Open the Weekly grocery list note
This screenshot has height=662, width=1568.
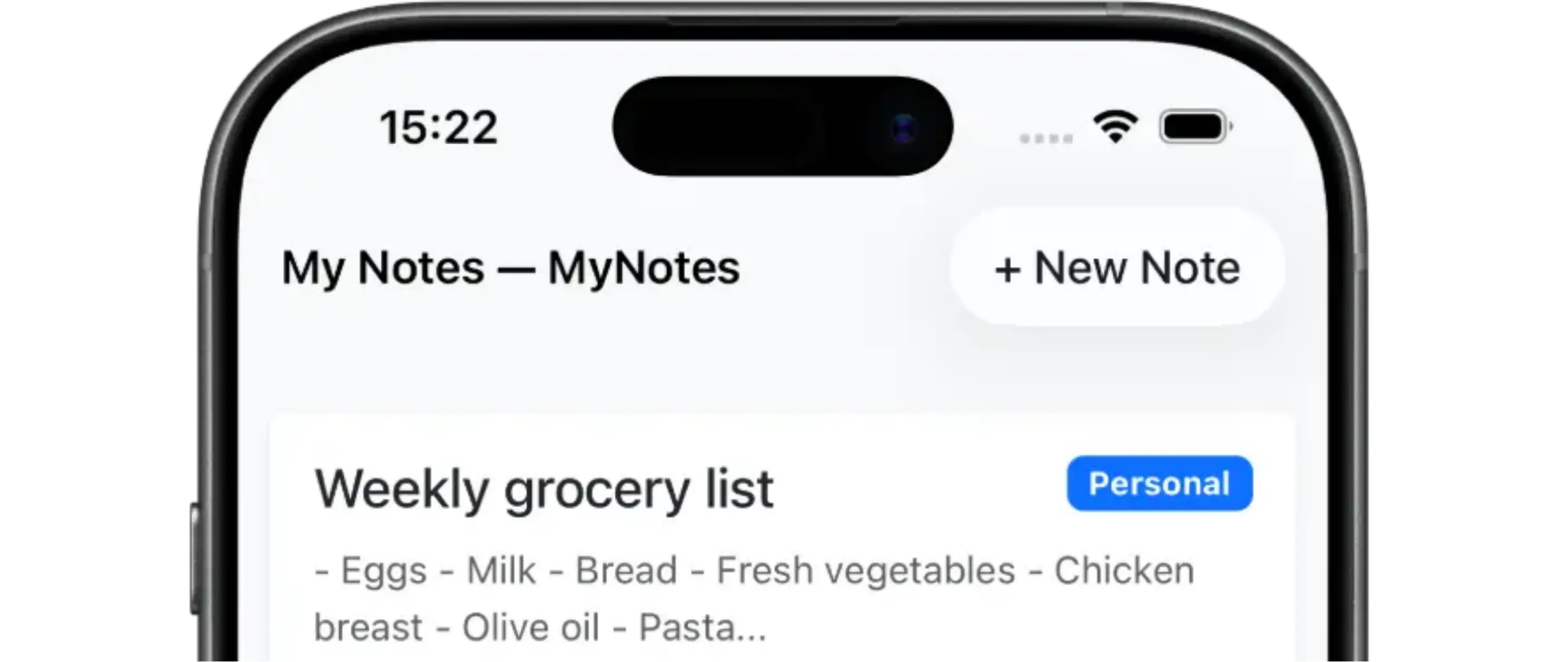pyautogui.click(x=543, y=489)
